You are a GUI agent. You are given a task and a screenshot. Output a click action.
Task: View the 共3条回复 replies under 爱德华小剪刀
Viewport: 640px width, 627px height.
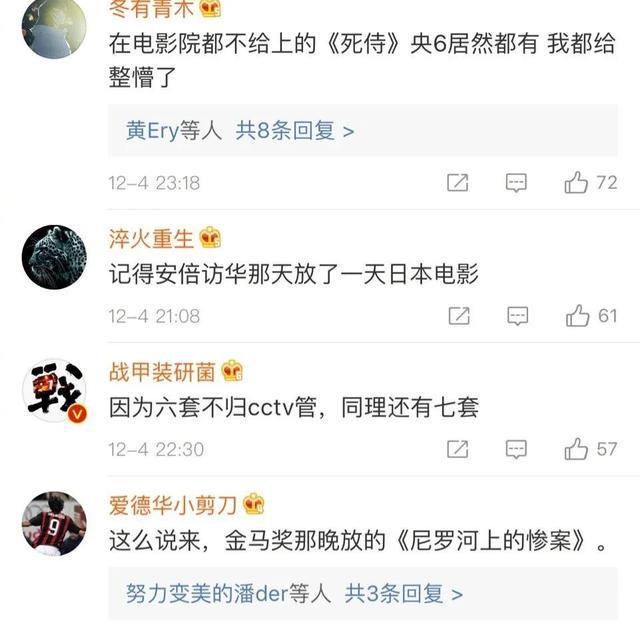point(404,594)
